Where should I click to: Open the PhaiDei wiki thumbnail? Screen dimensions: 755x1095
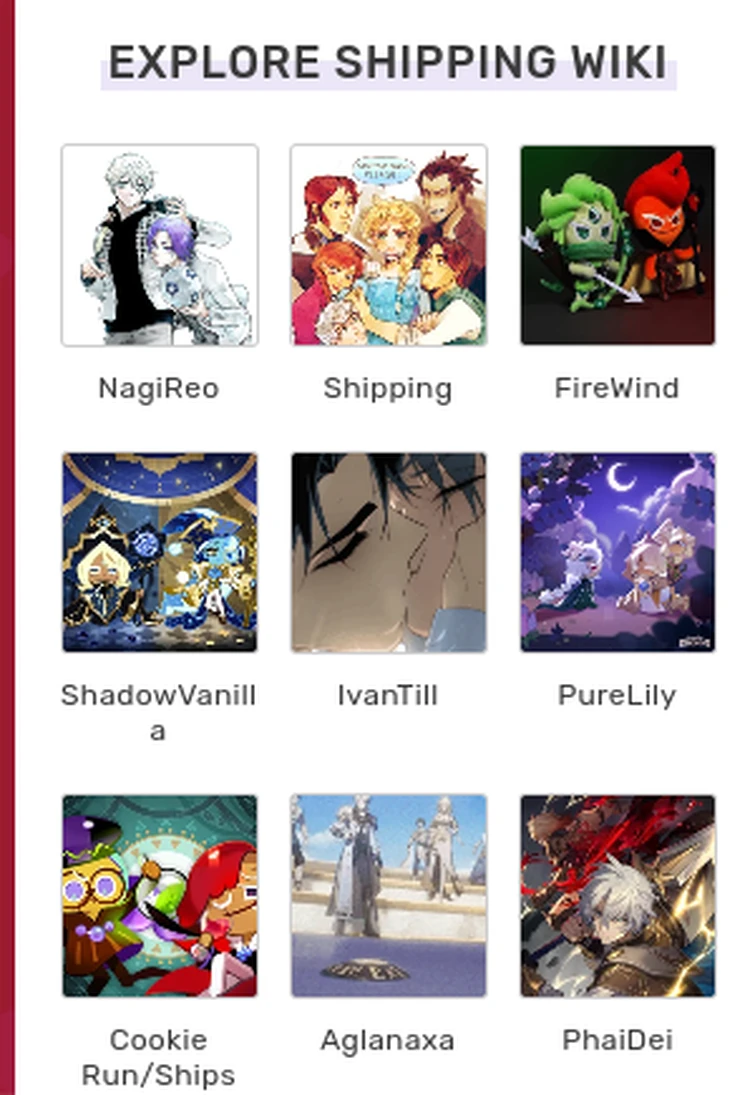(x=617, y=893)
